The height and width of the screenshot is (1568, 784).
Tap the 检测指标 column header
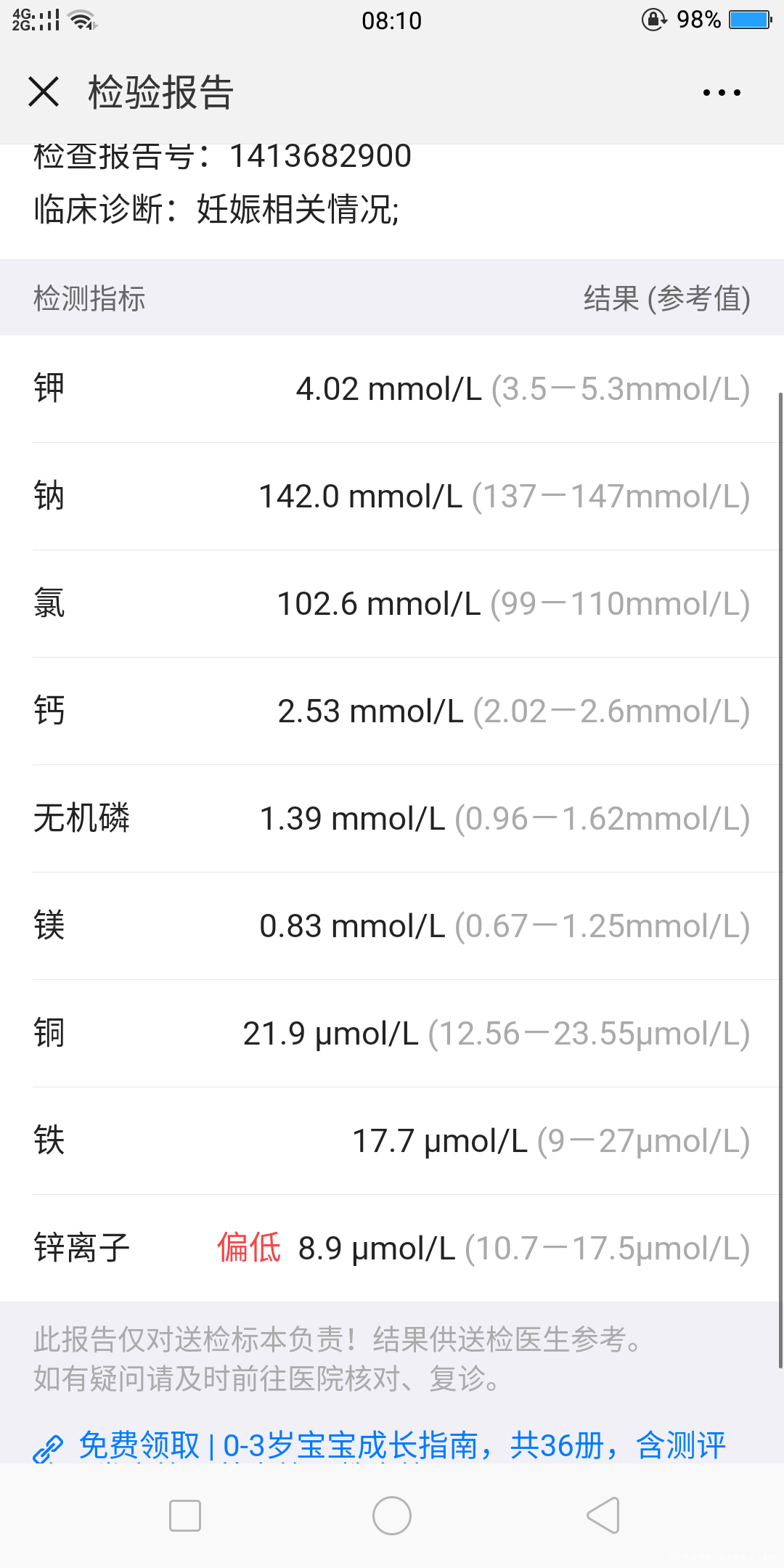point(89,298)
